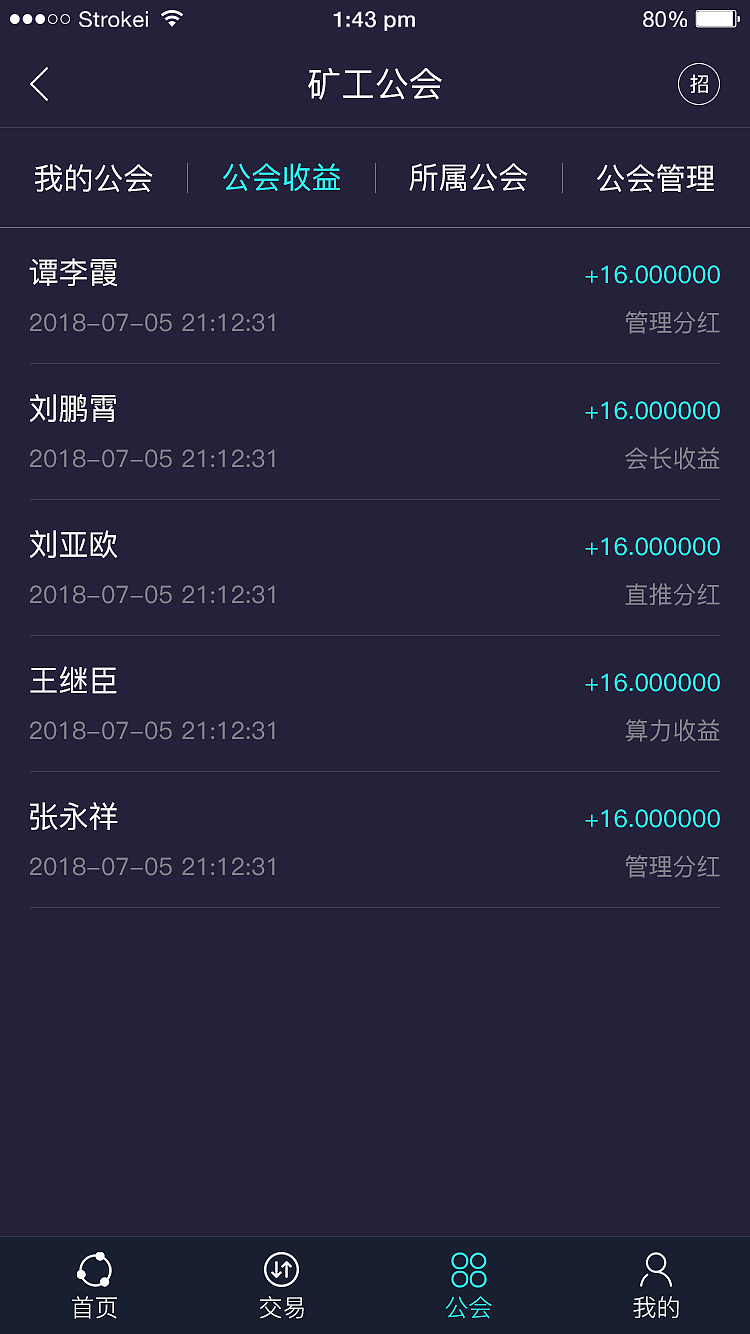Click the back arrow to leave 矿工公会
Screen dimensions: 750x1334
38,84
